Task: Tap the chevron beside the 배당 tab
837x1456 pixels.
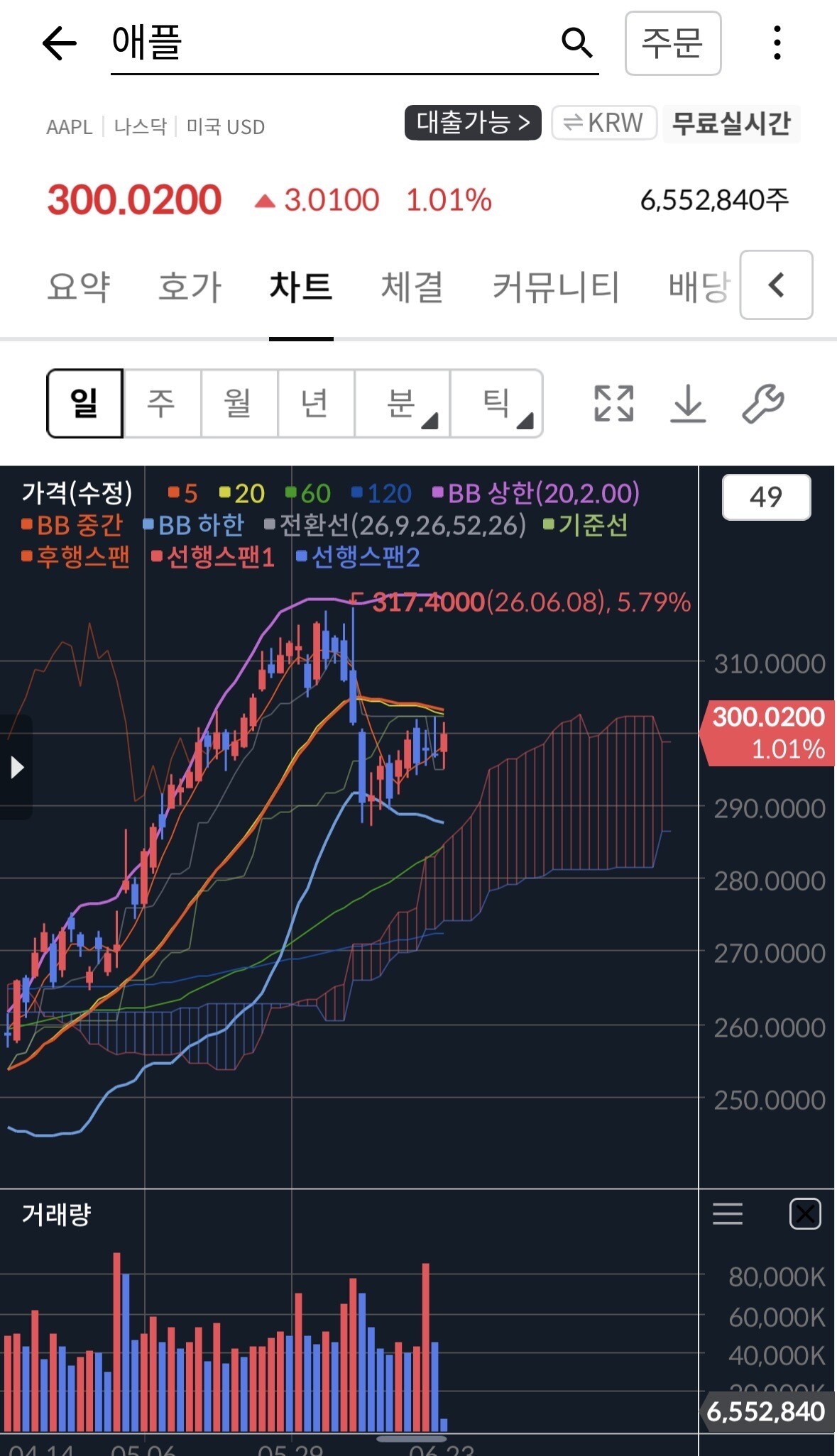Action: pyautogui.click(x=776, y=285)
